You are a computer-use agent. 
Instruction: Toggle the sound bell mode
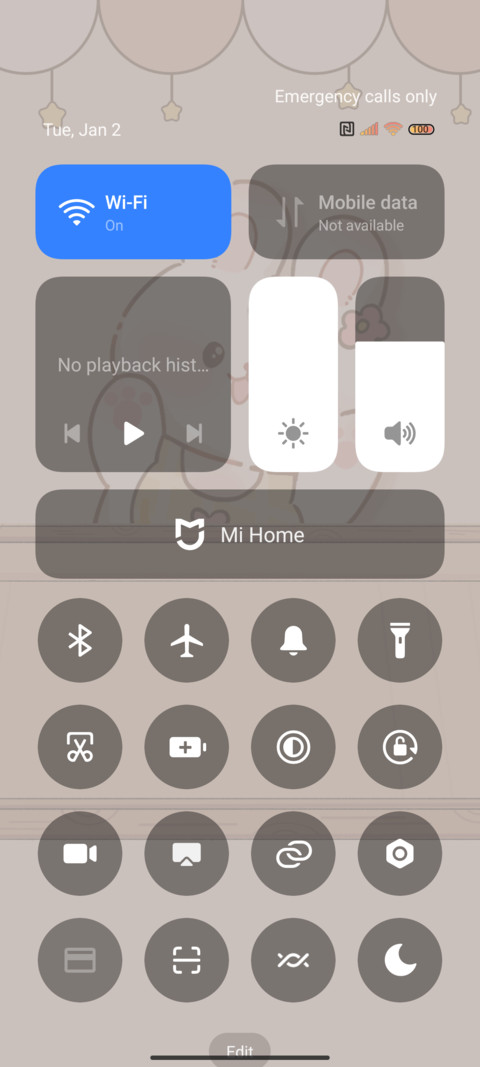(293, 640)
